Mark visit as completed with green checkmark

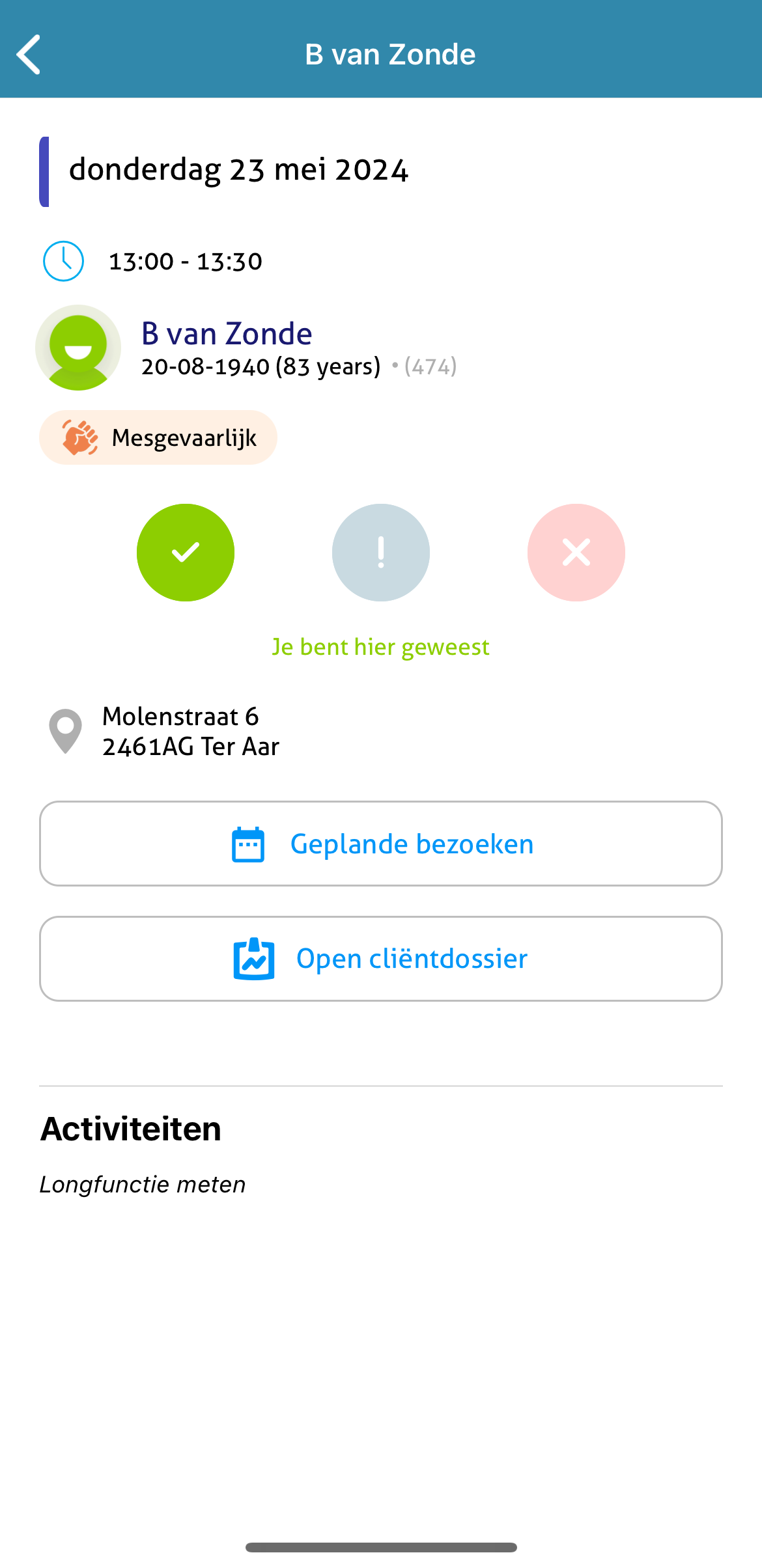(x=186, y=553)
